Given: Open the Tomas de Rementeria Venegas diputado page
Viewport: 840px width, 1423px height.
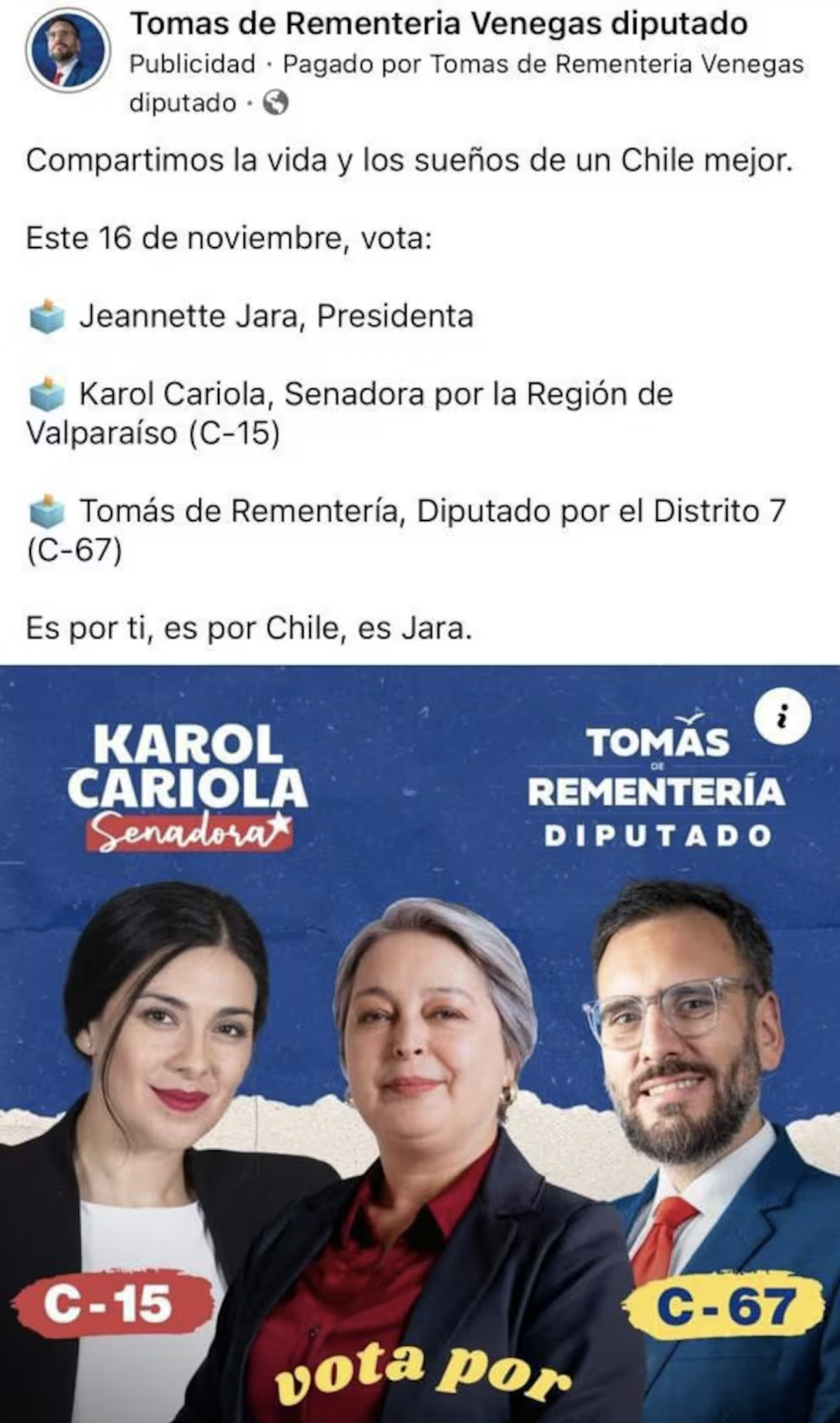Looking at the screenshot, I should (438, 24).
